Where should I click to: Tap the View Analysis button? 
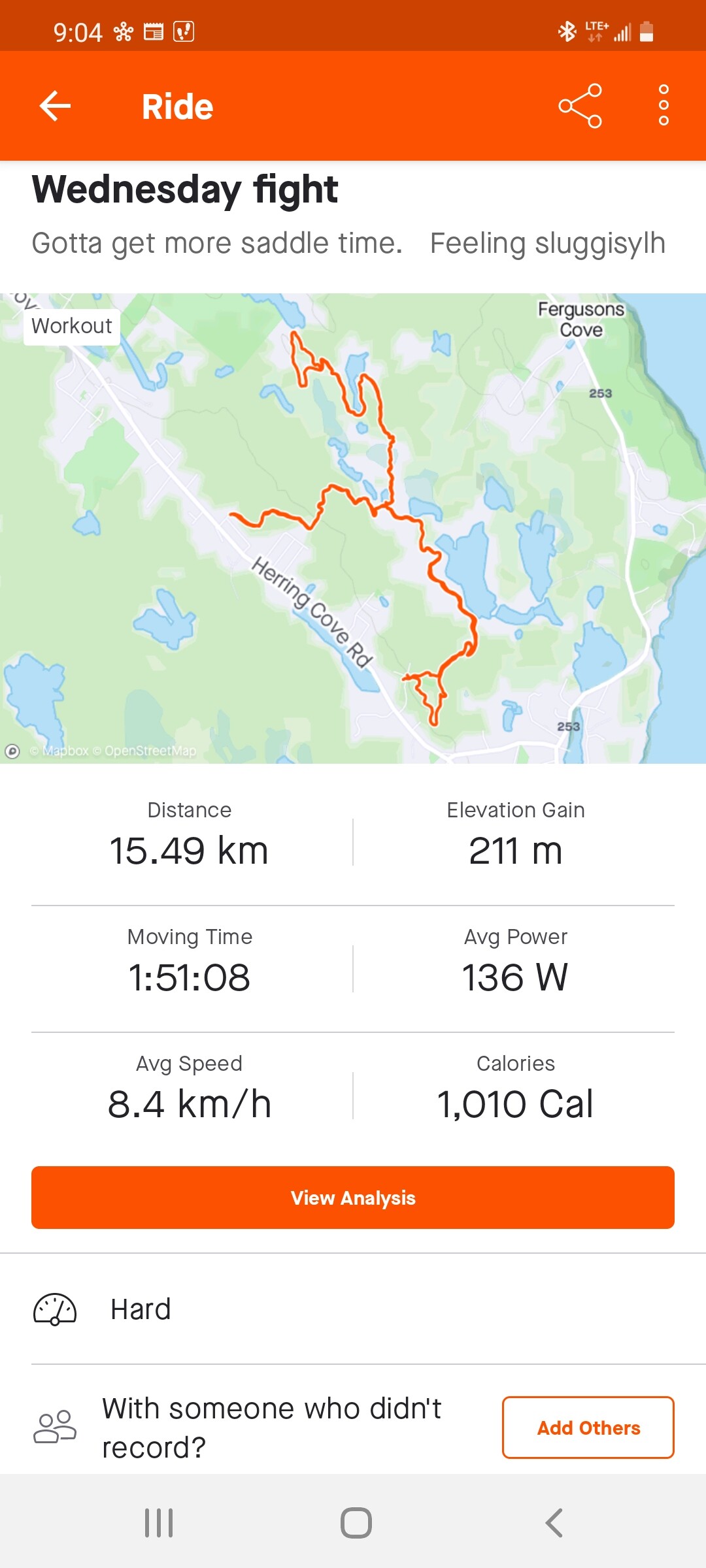coord(353,1198)
